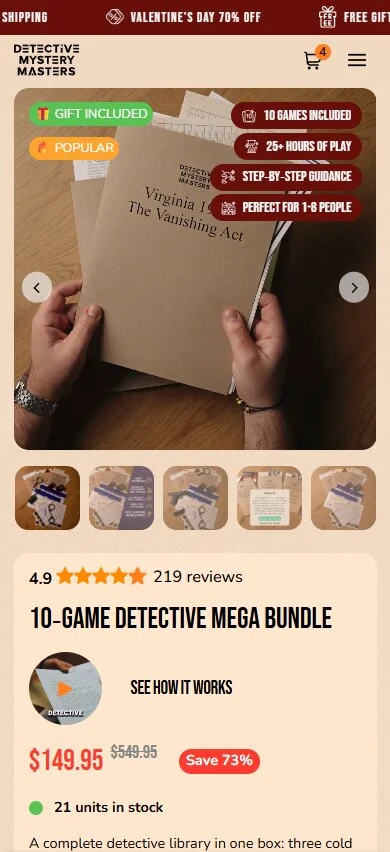This screenshot has height=852, width=390.
Task: Open the shopping cart
Action: pyautogui.click(x=315, y=59)
